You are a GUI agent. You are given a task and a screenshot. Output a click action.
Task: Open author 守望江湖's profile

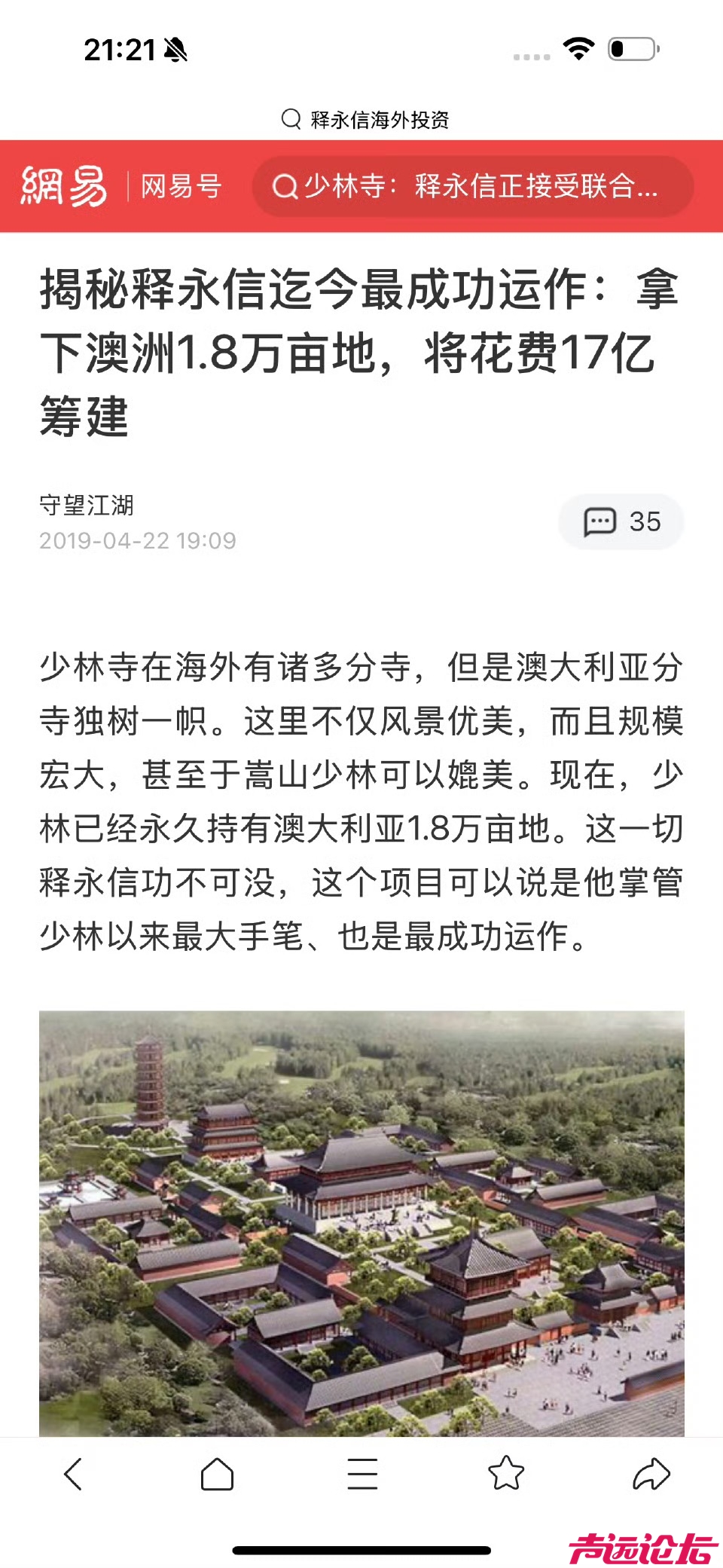[87, 505]
